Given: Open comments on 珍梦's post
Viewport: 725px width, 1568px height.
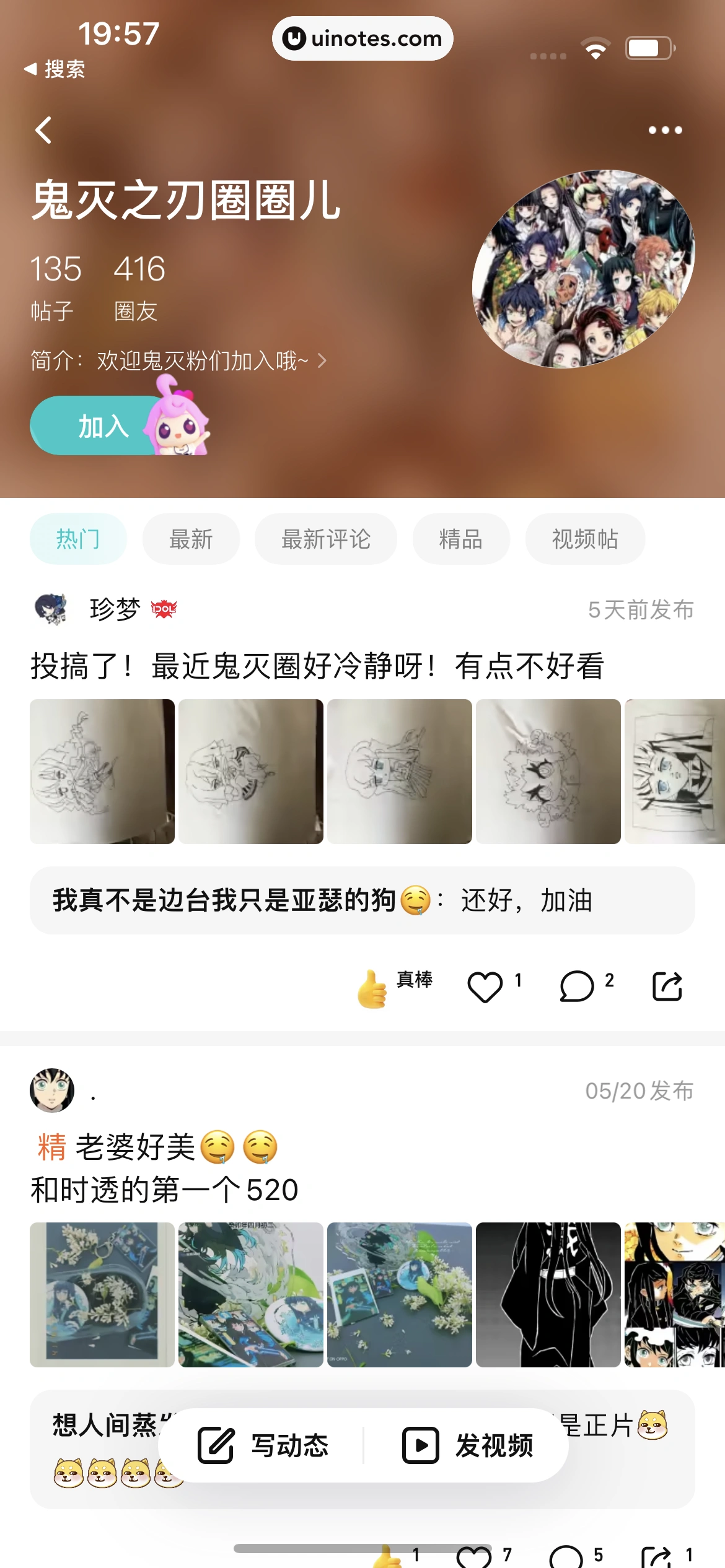Looking at the screenshot, I should (576, 987).
